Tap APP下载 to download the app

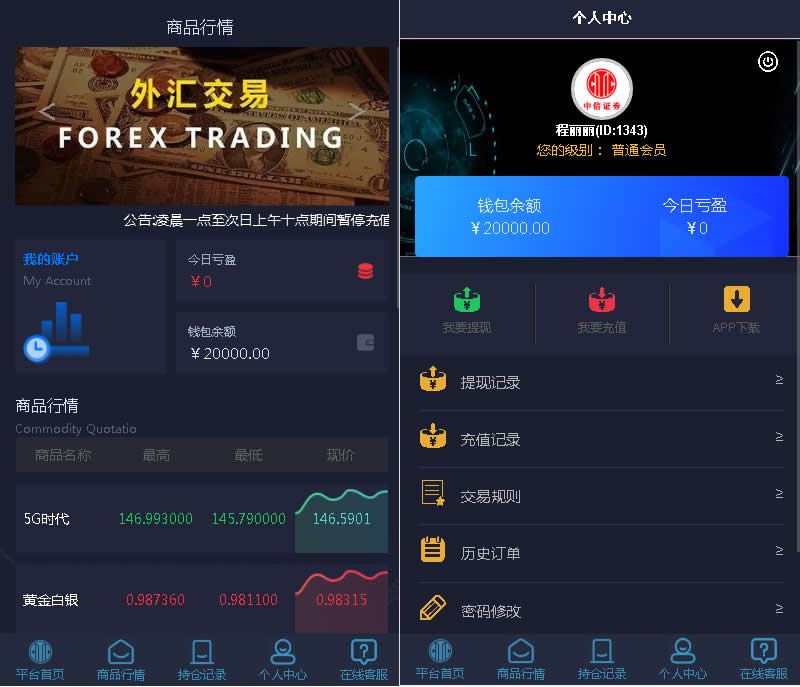click(736, 310)
